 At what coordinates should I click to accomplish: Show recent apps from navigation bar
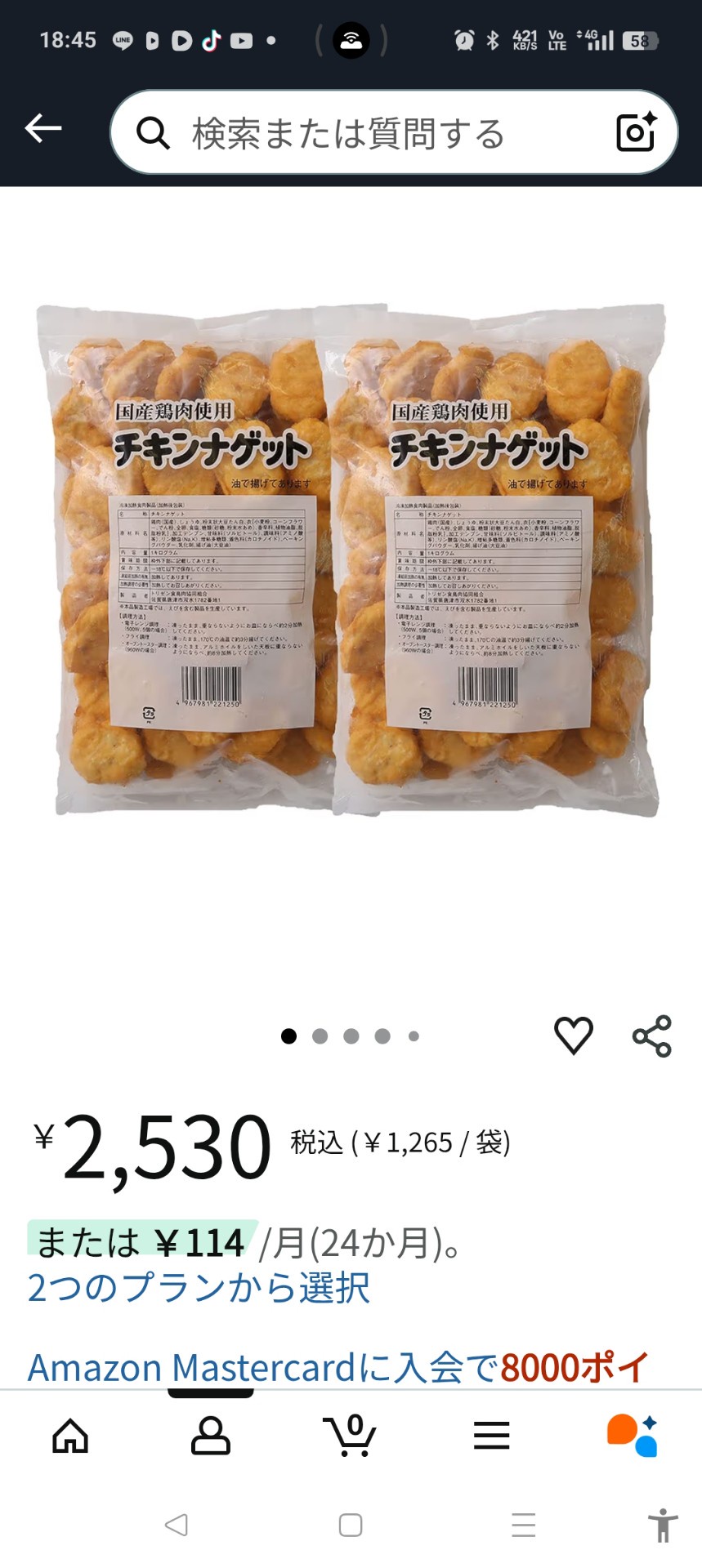coord(523,1525)
